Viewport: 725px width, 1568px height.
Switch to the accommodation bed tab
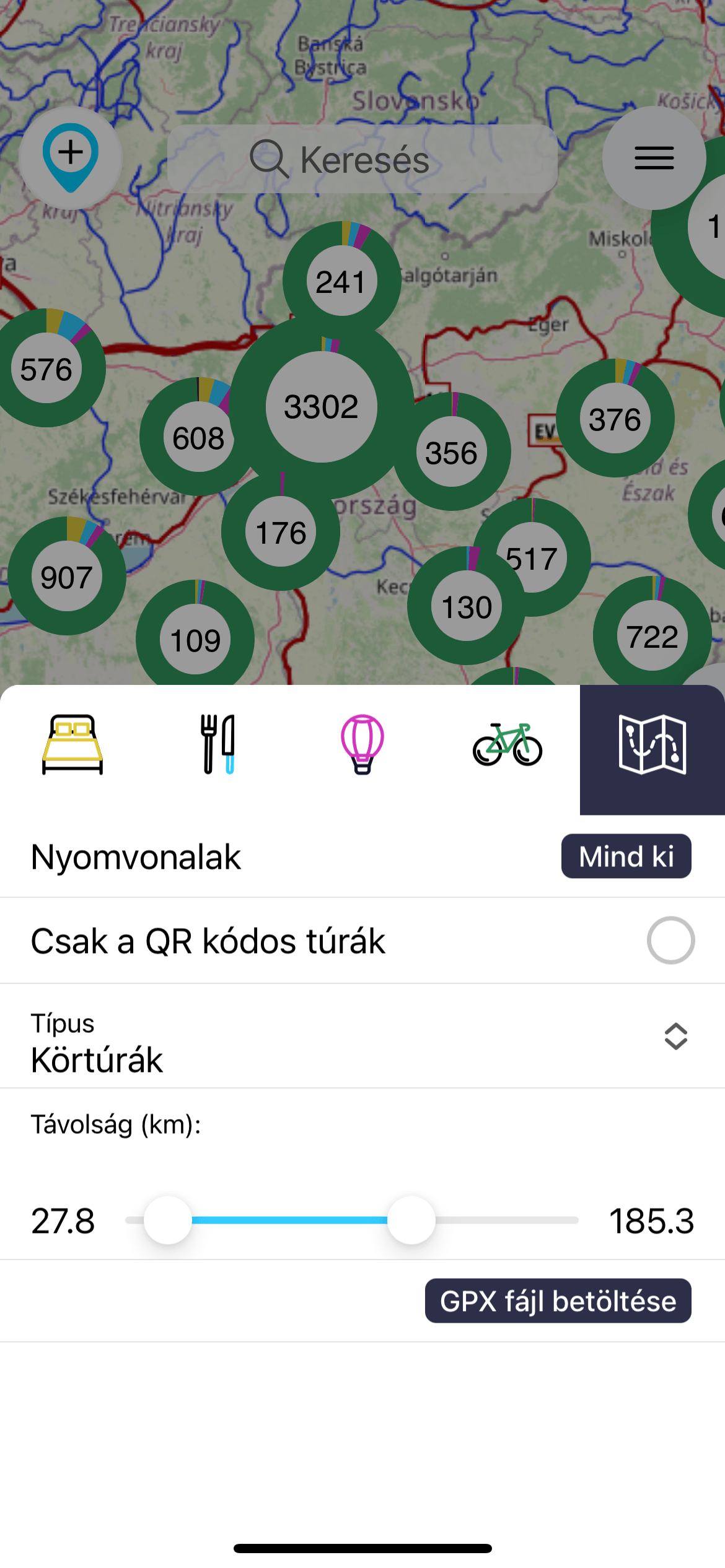(x=72, y=744)
